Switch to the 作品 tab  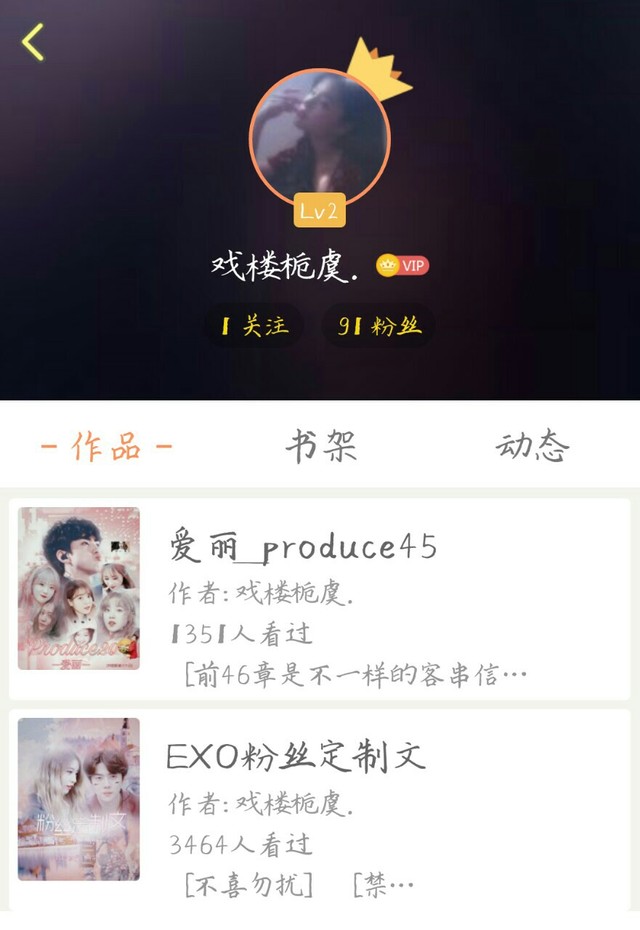click(107, 447)
